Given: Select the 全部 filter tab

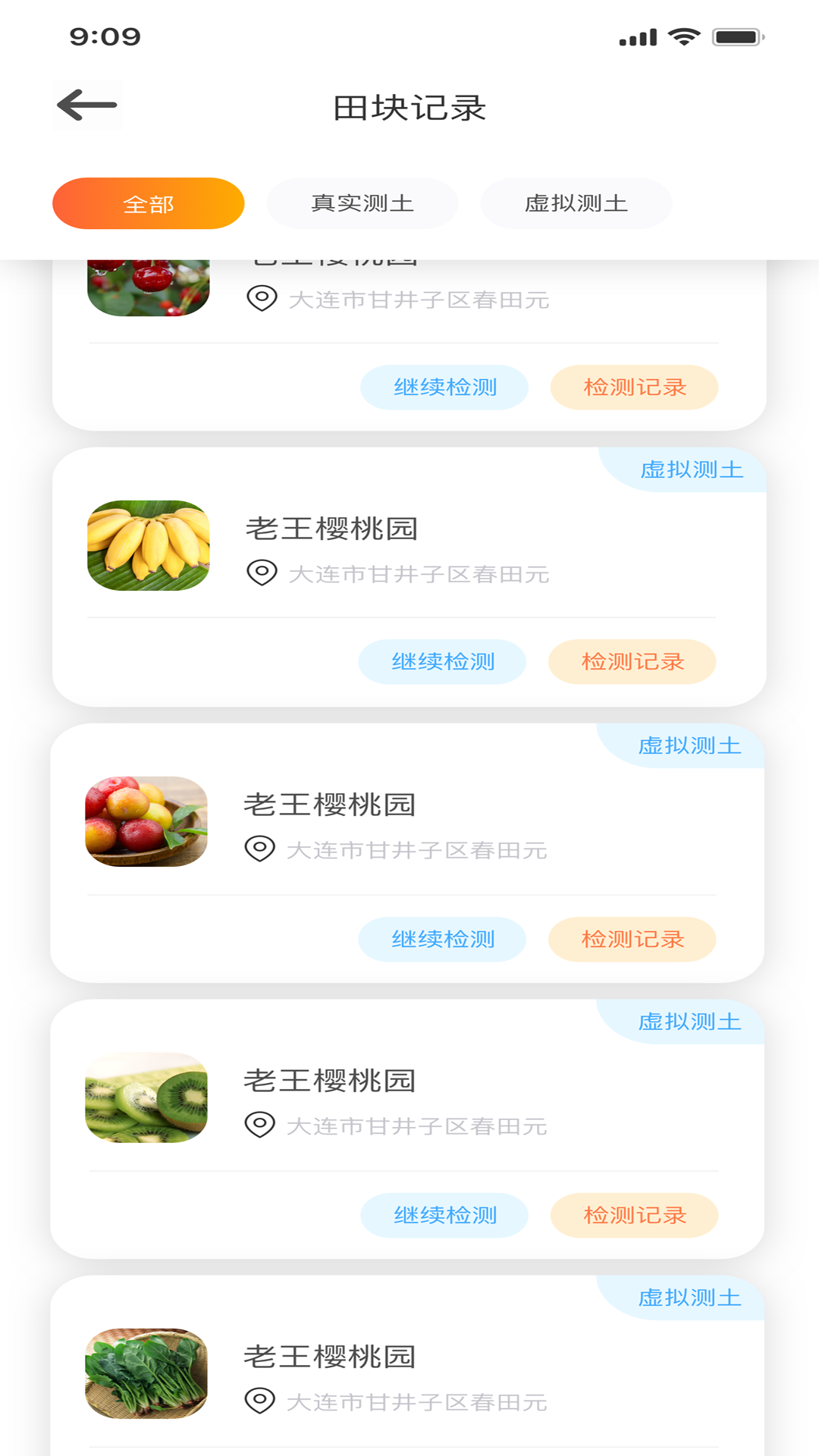Looking at the screenshot, I should [x=148, y=203].
